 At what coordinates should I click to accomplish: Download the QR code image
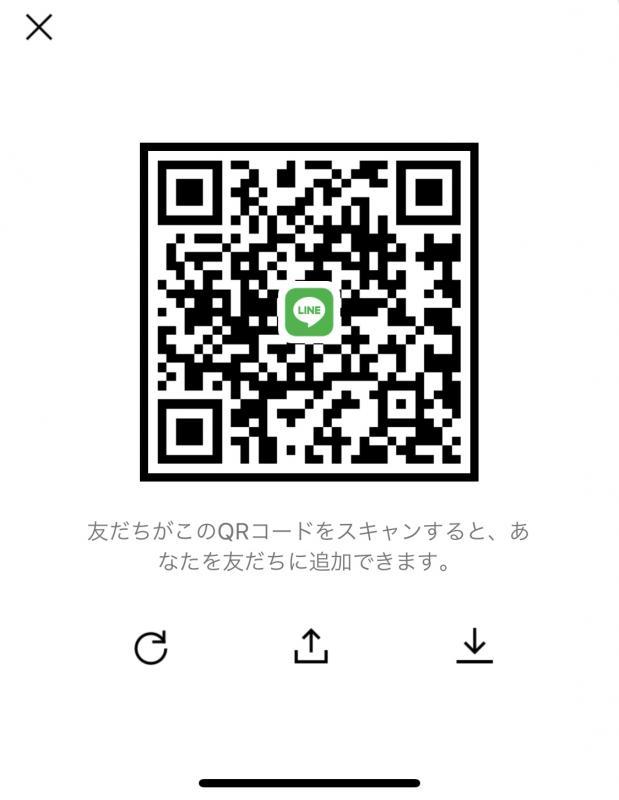tap(474, 646)
